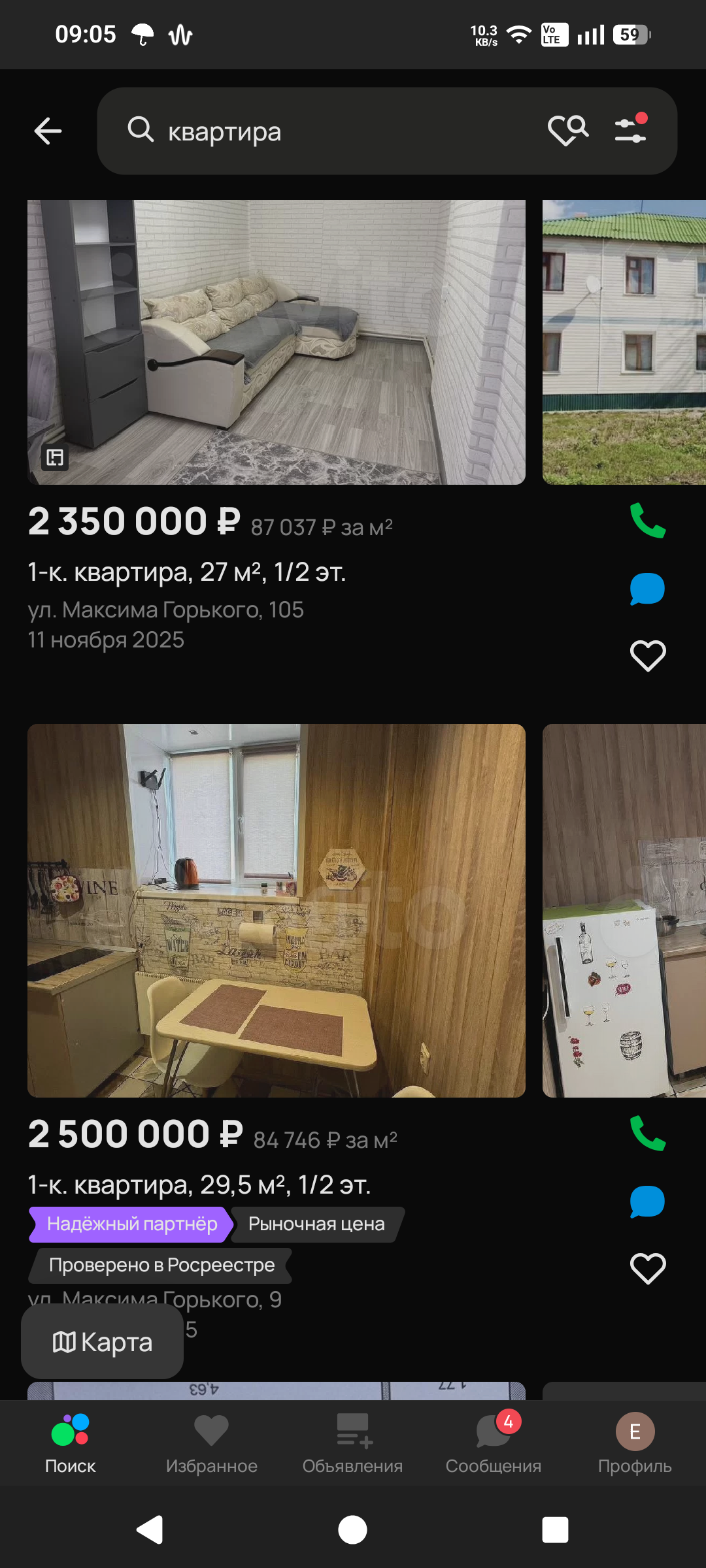Message the seller of the 27 м² apartment

coord(647,589)
